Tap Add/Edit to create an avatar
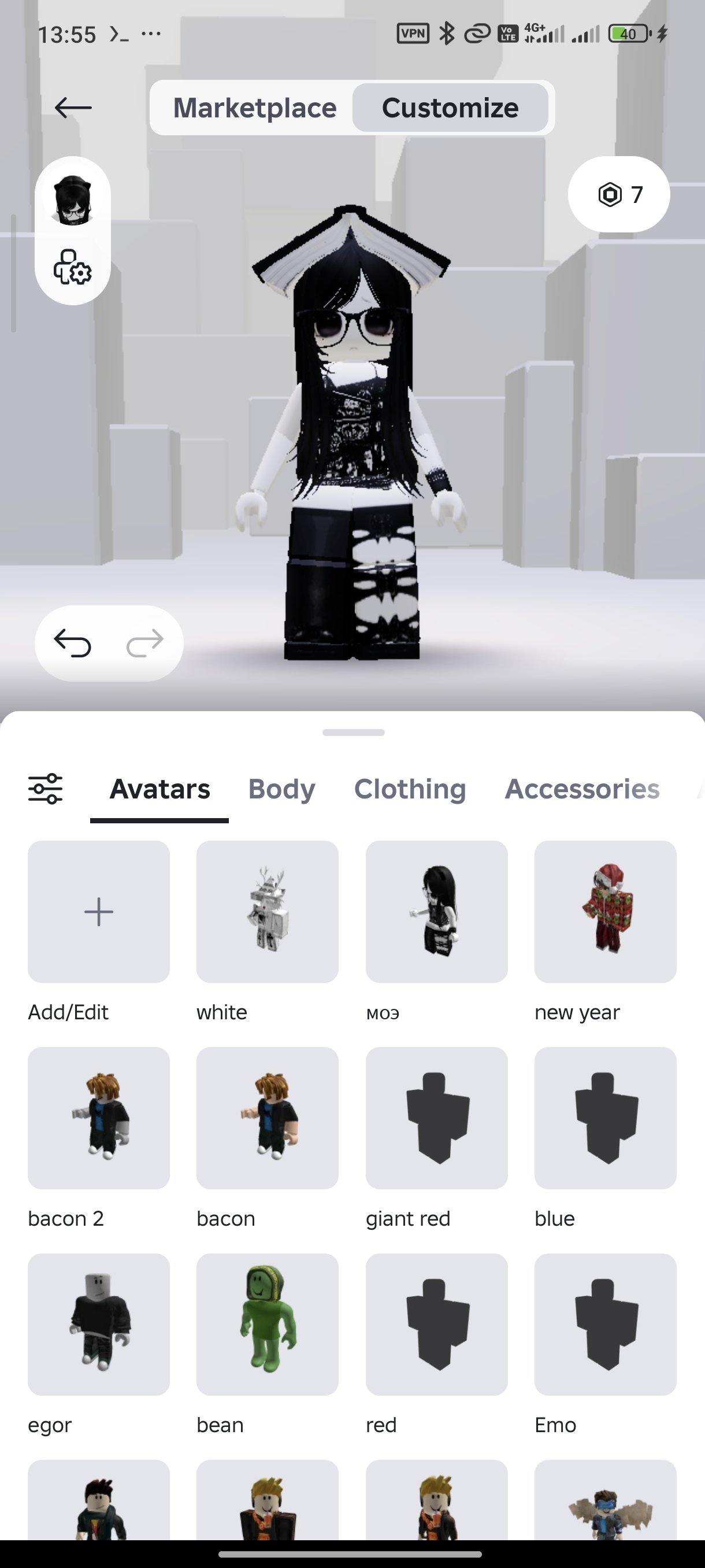Viewport: 705px width, 1568px height. (99, 911)
